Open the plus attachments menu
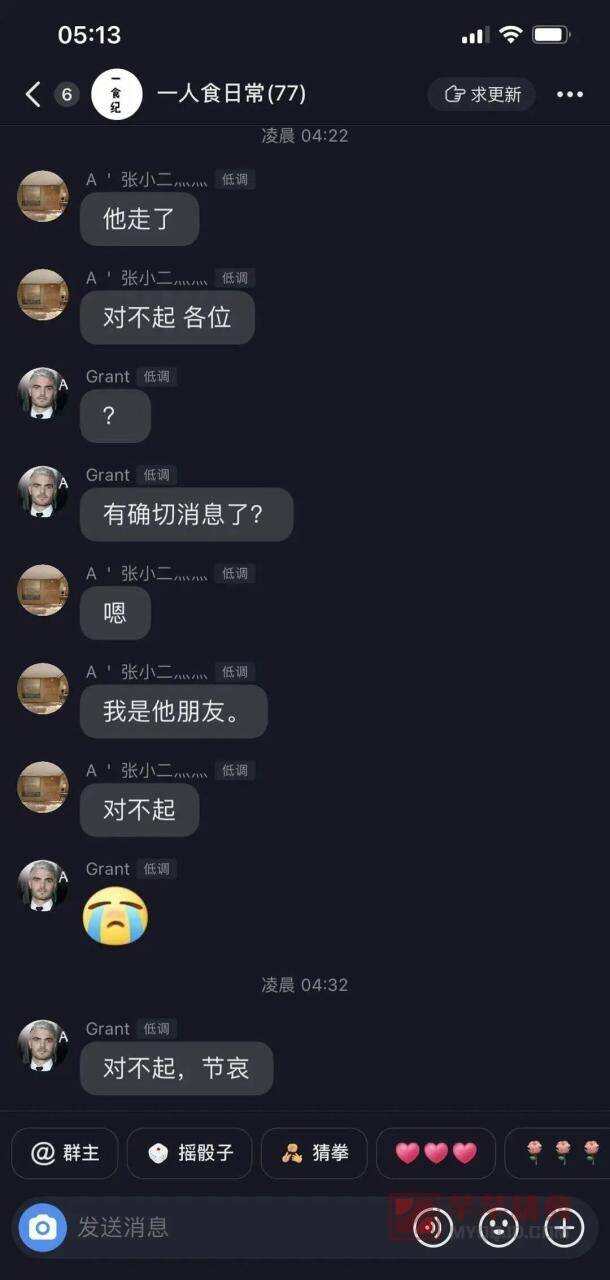The width and height of the screenshot is (610, 1280). pyautogui.click(x=564, y=1227)
